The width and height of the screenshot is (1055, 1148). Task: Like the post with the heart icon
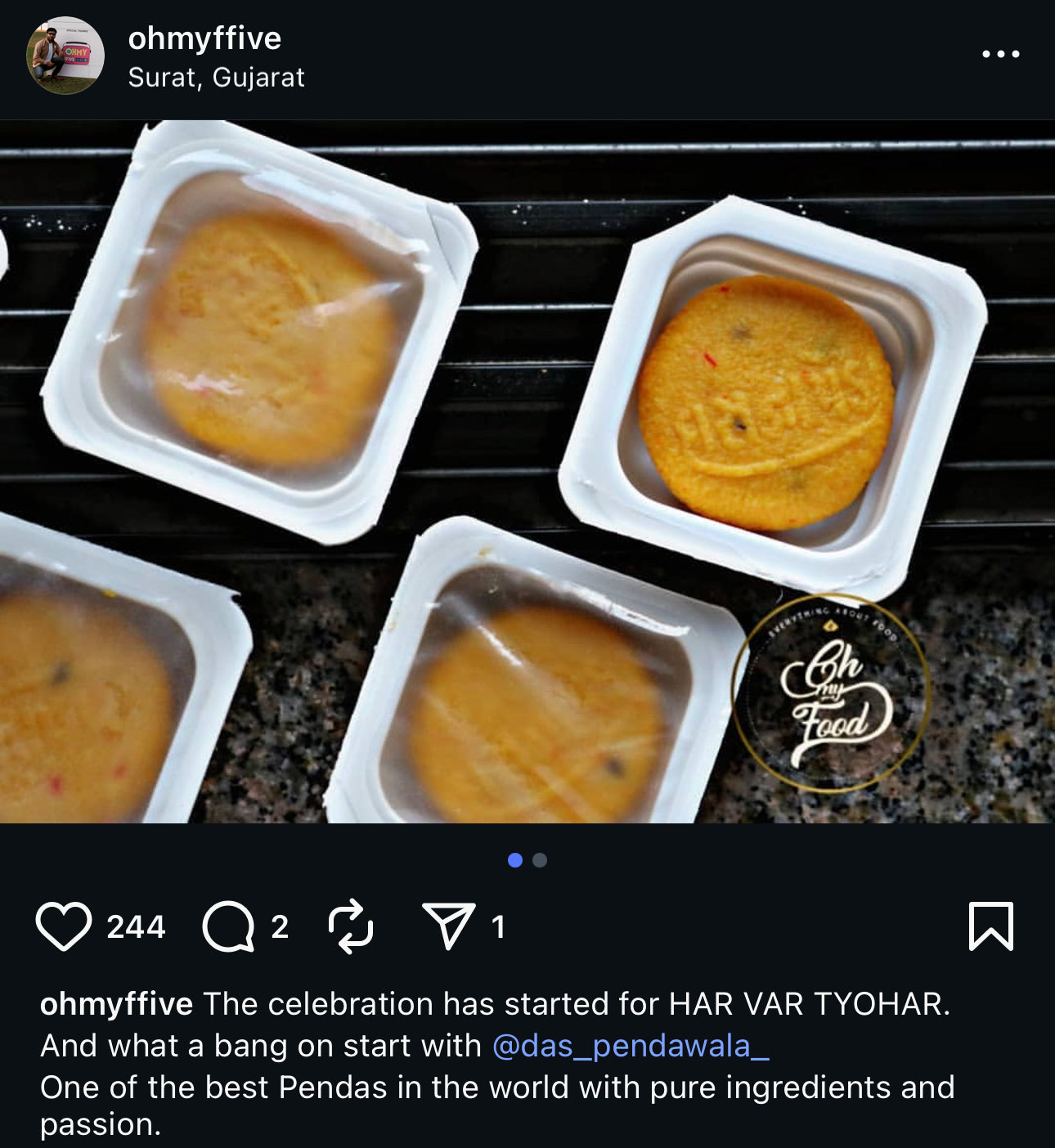point(63,926)
